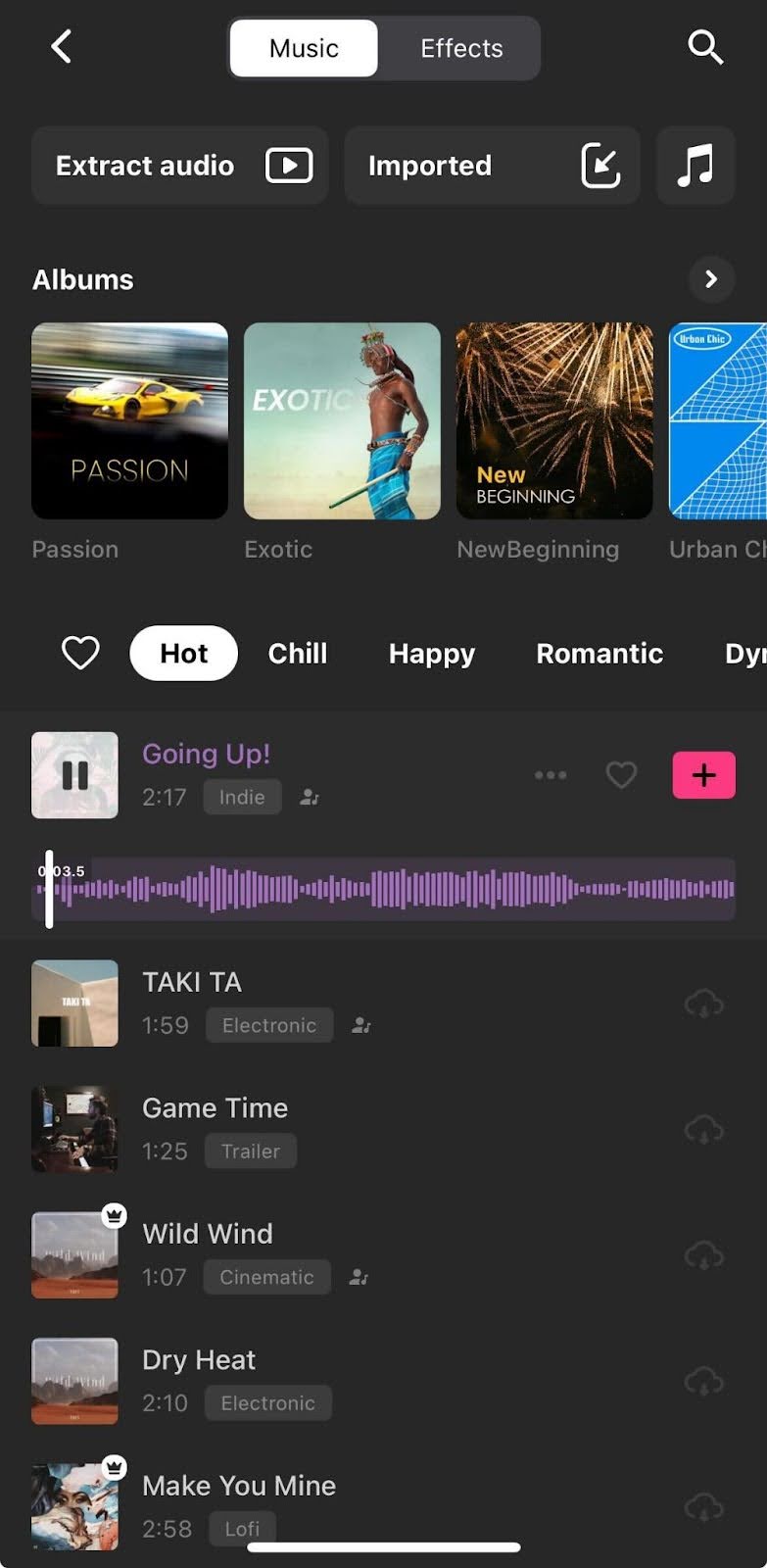Download the TAKI TA track
The image size is (767, 1568).
click(x=703, y=1004)
